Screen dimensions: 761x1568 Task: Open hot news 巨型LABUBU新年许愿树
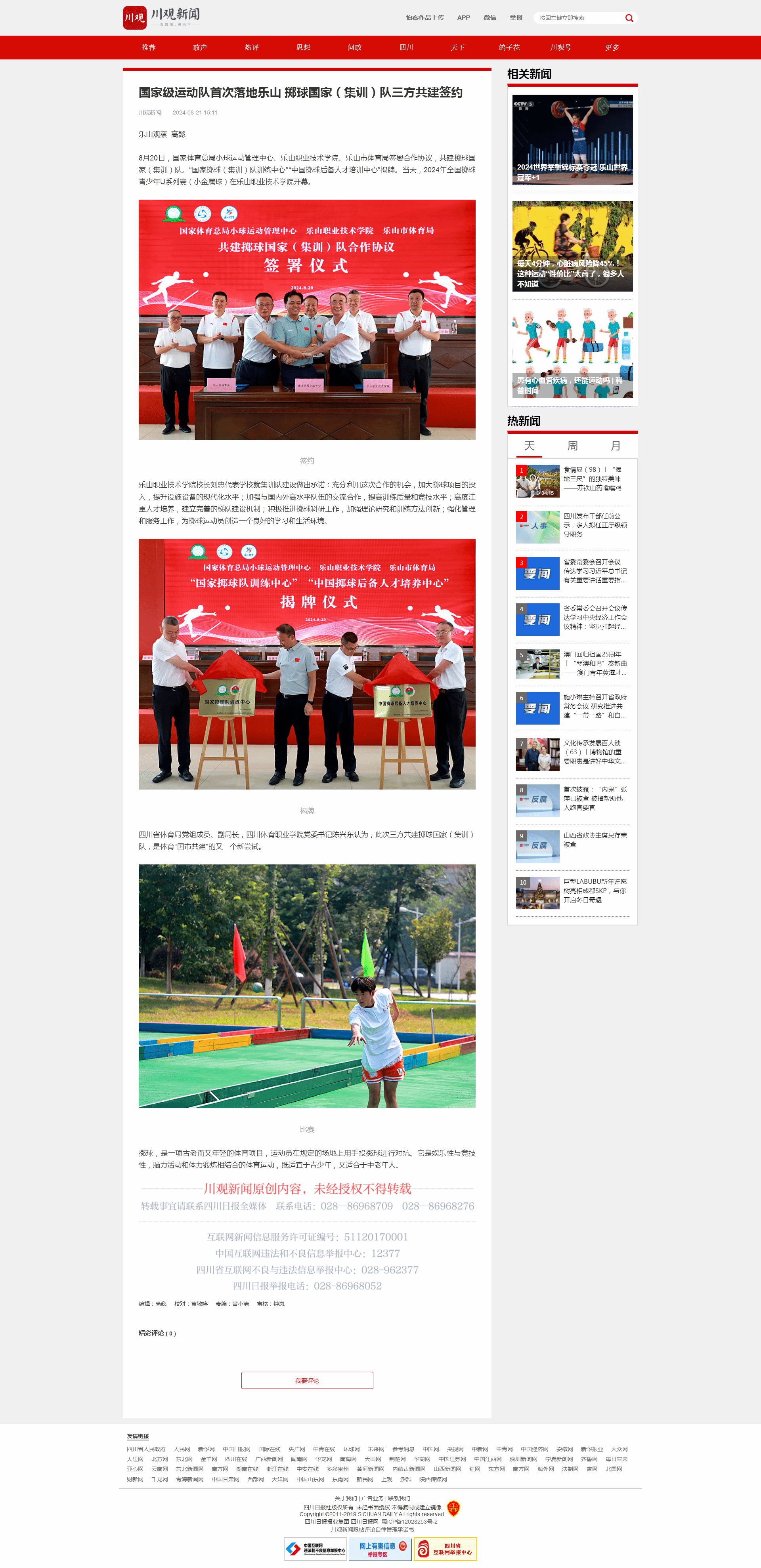[x=594, y=891]
